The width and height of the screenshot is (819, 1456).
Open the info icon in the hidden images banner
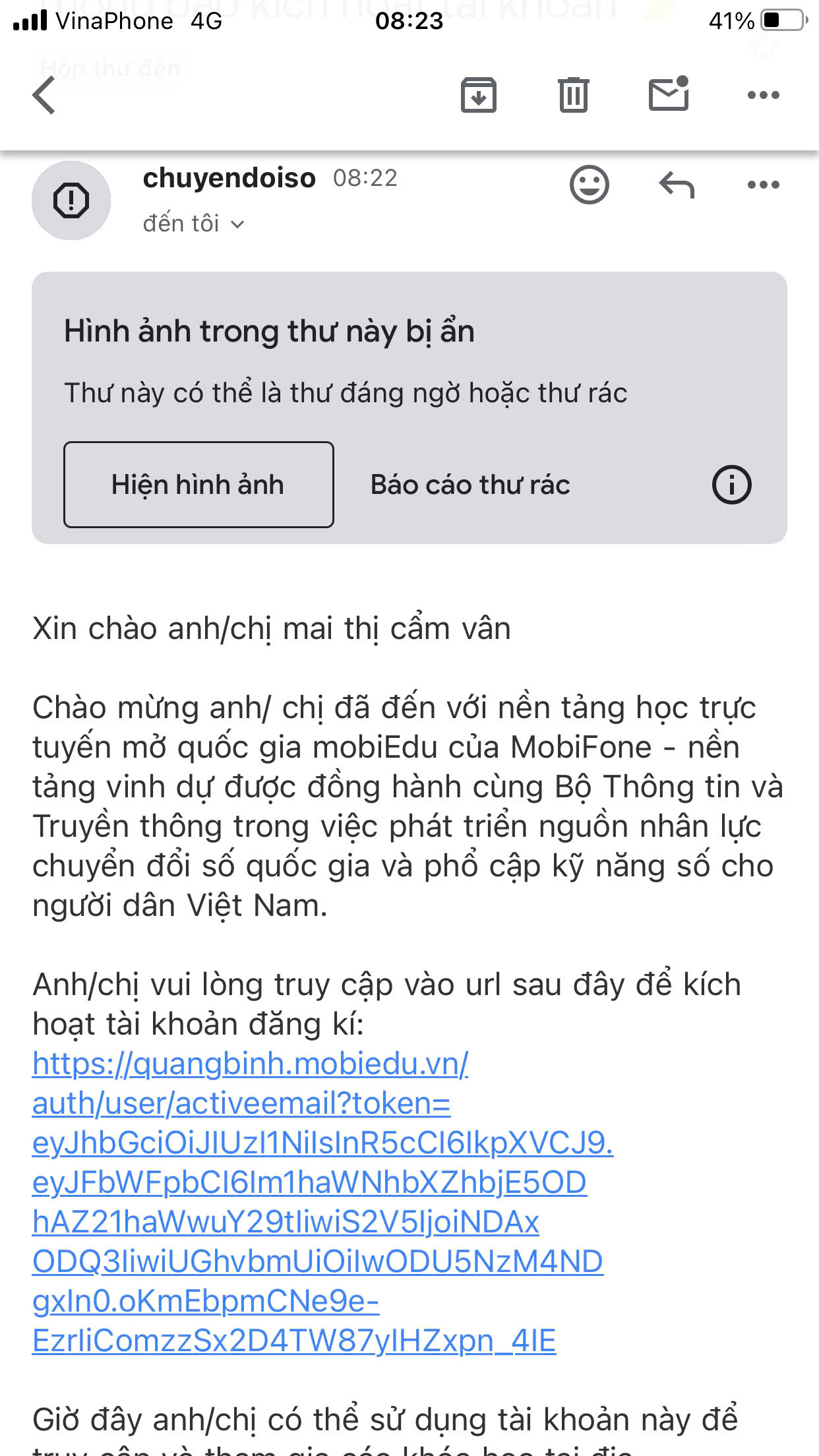tap(731, 485)
